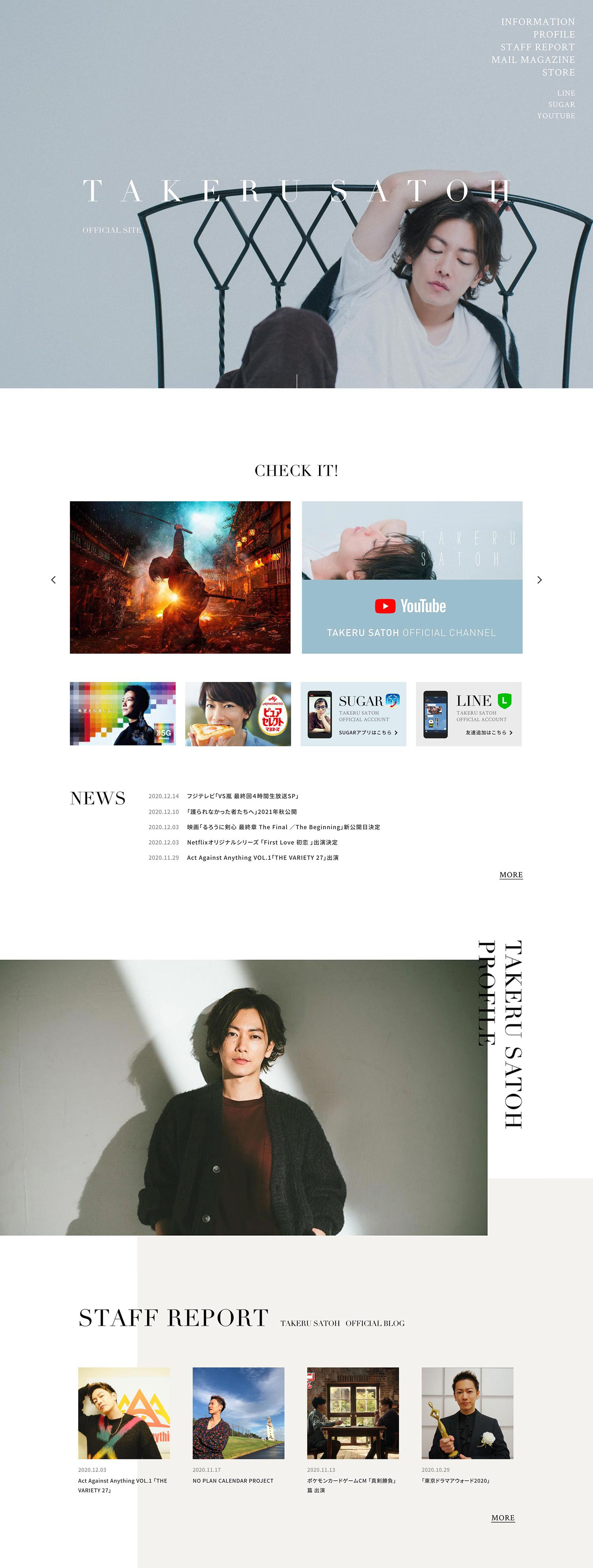593x1568 pixels.
Task: Advance to the next Check It slide
Action: point(539,580)
